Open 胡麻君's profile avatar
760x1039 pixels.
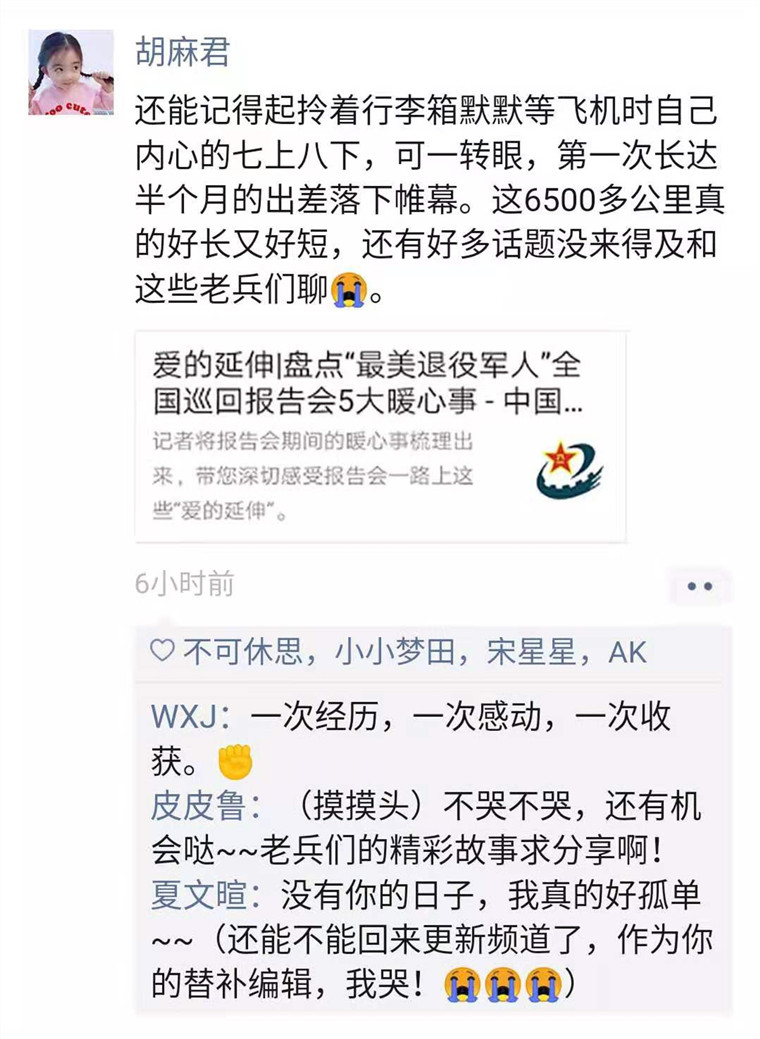(70, 72)
